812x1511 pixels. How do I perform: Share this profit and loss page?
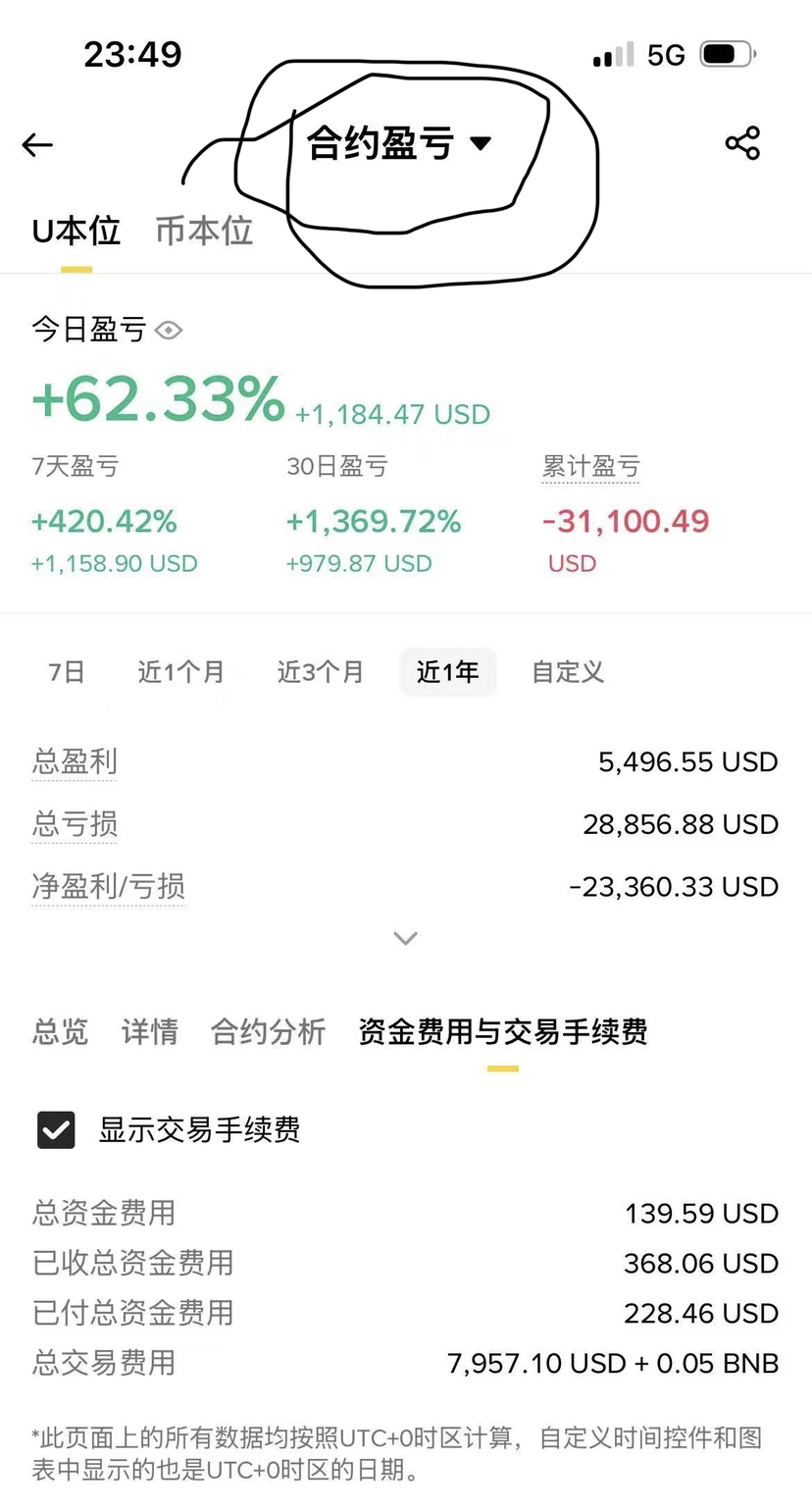click(742, 143)
